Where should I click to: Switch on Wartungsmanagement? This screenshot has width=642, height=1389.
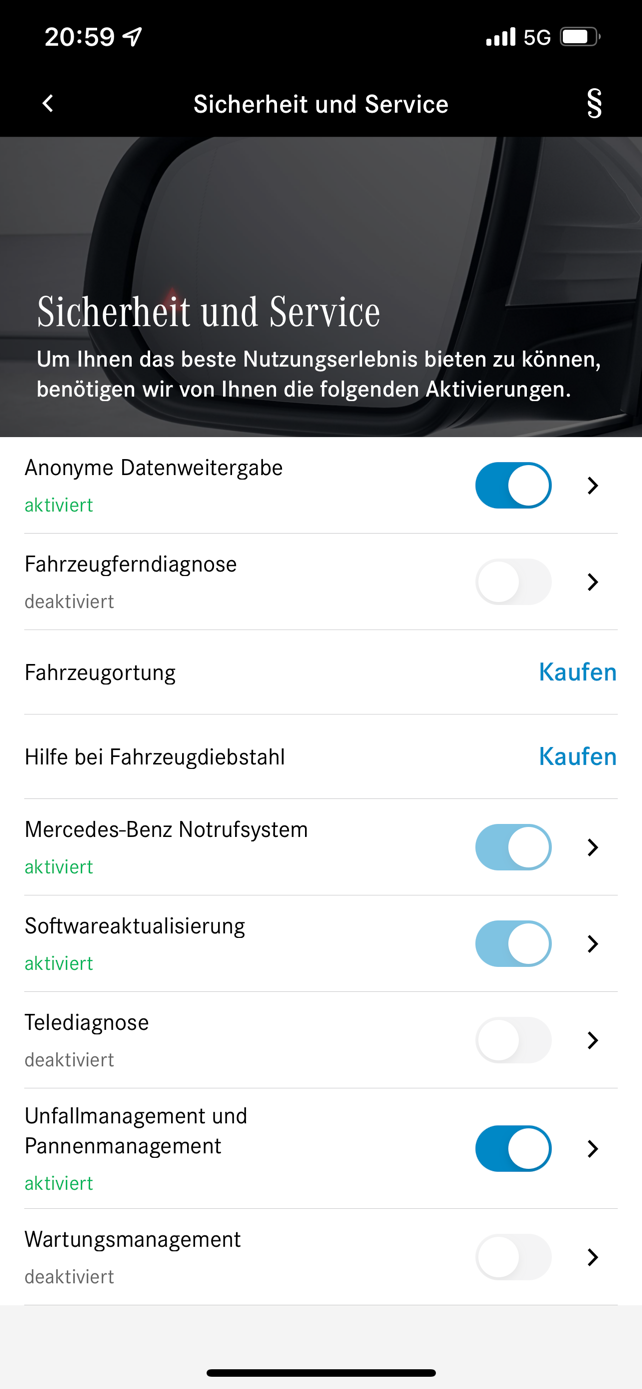pyautogui.click(x=513, y=1257)
